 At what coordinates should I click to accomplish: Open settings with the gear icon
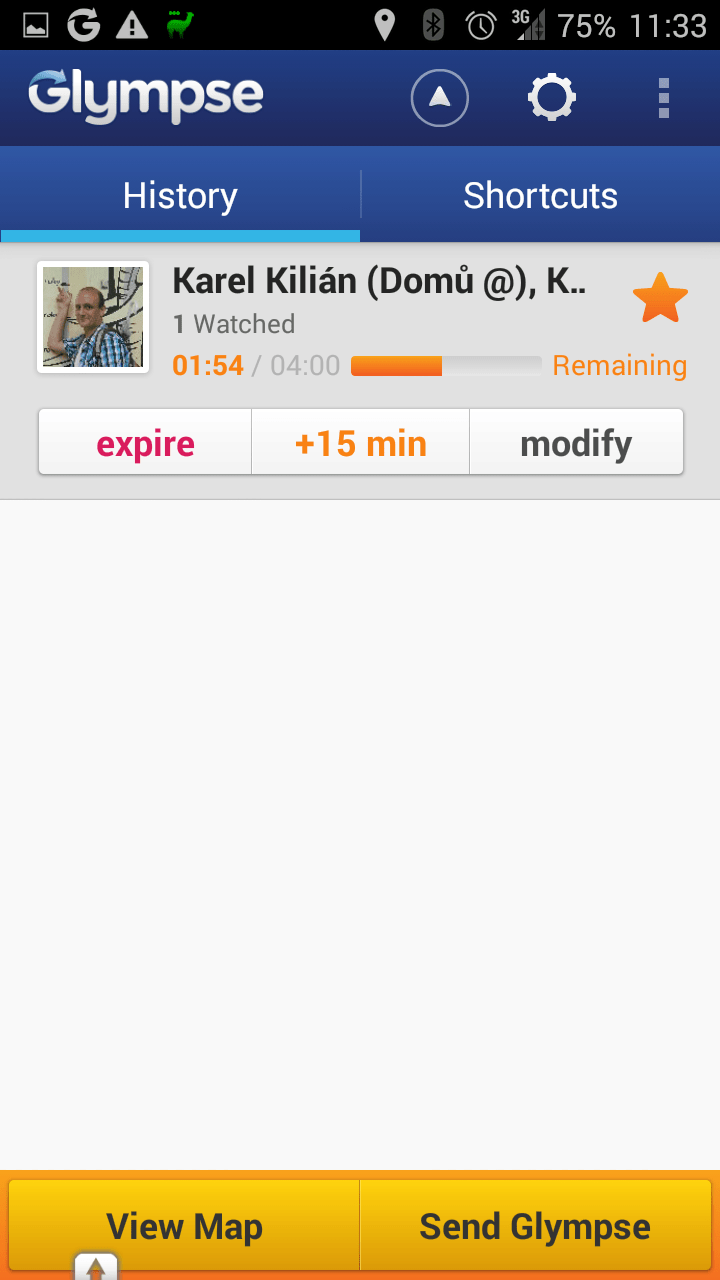[x=552, y=98]
